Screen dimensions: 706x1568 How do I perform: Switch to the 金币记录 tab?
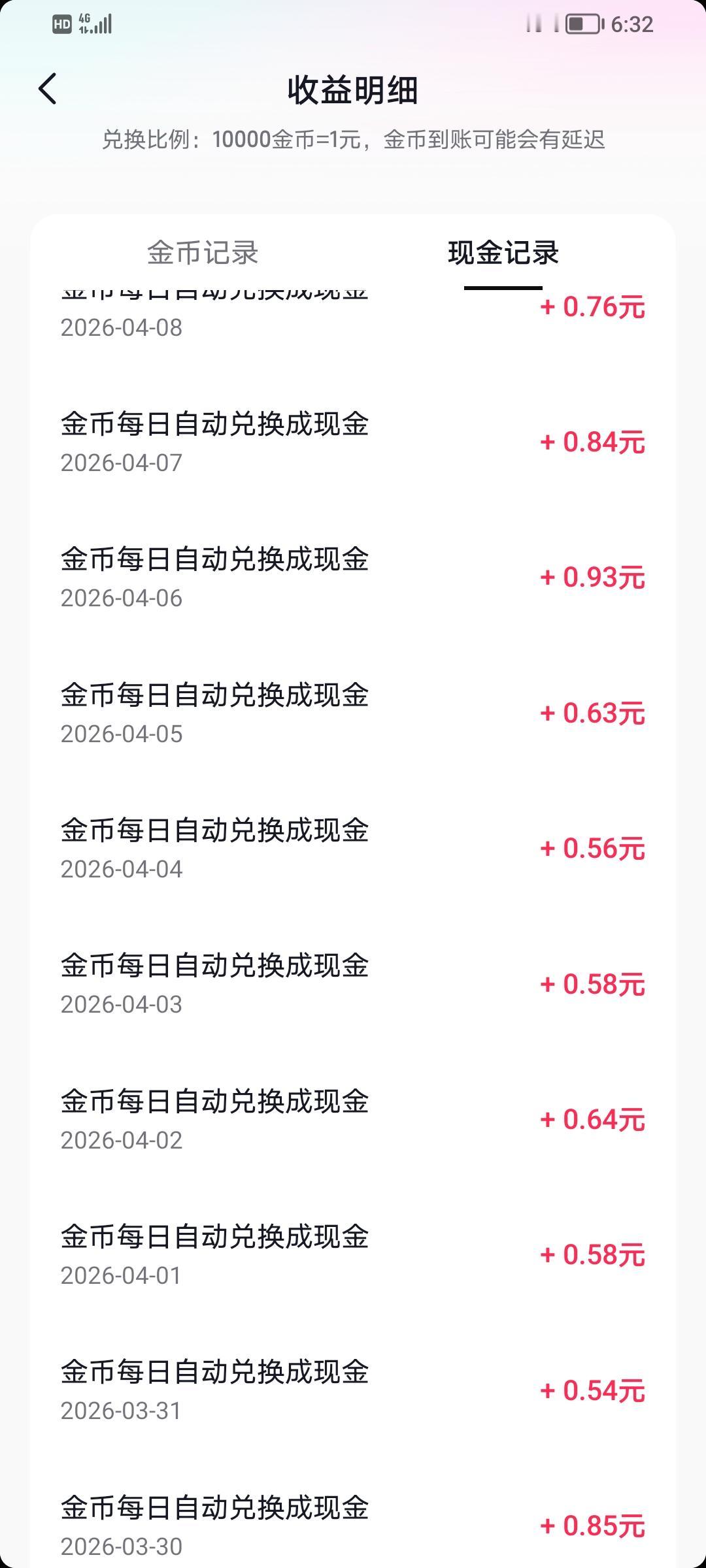[x=203, y=253]
